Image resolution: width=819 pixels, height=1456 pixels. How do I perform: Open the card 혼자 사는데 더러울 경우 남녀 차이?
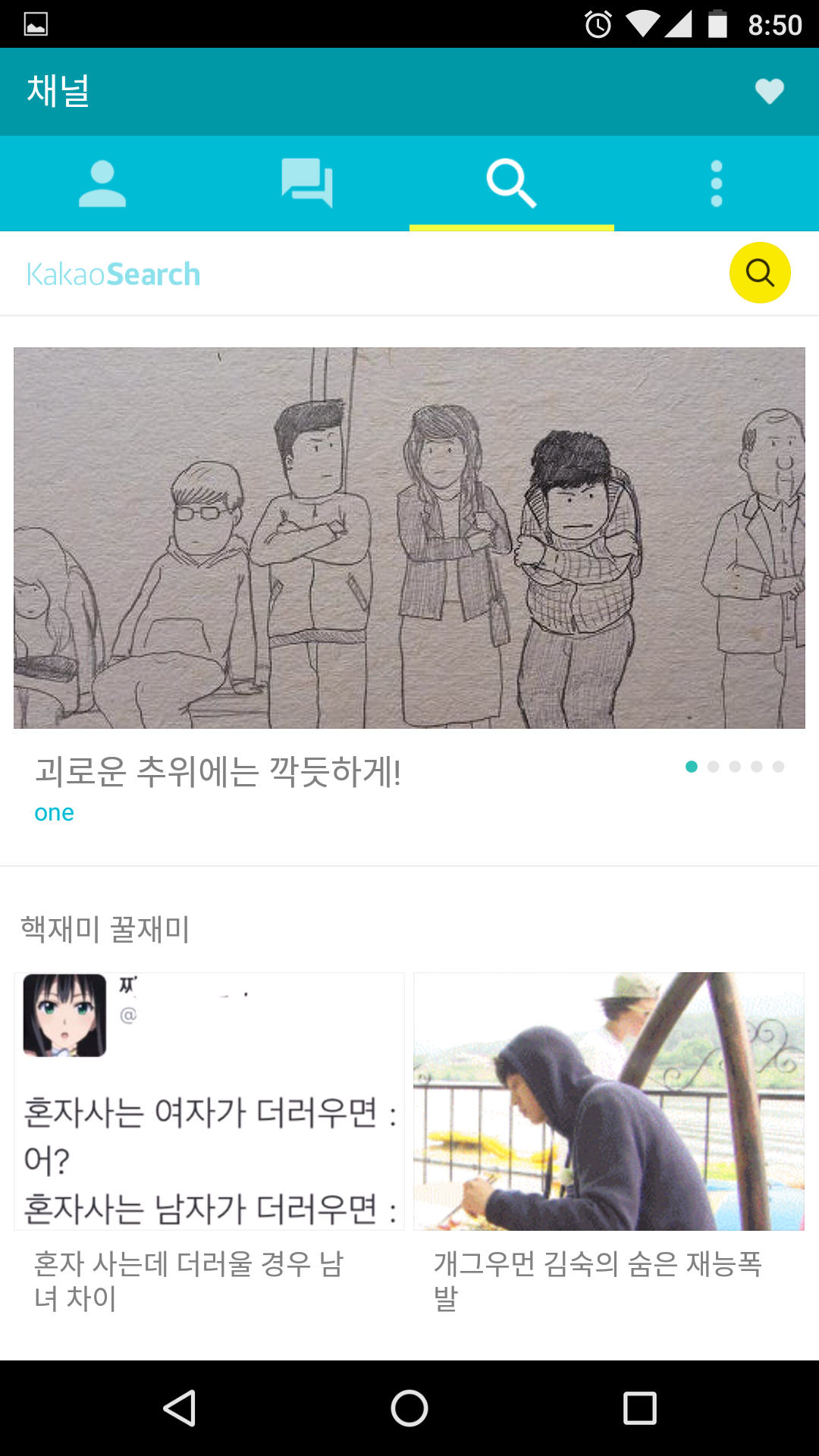pyautogui.click(x=209, y=1137)
